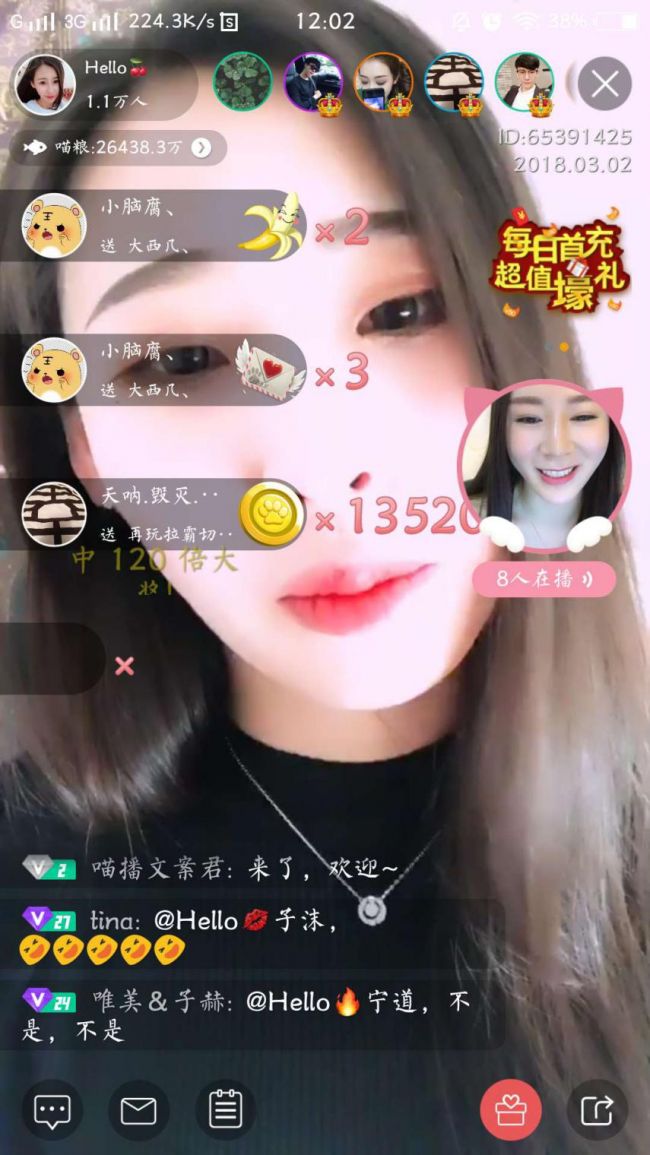Image resolution: width=650 pixels, height=1155 pixels.
Task: View the clover avatar viewer
Action: (x=243, y=82)
